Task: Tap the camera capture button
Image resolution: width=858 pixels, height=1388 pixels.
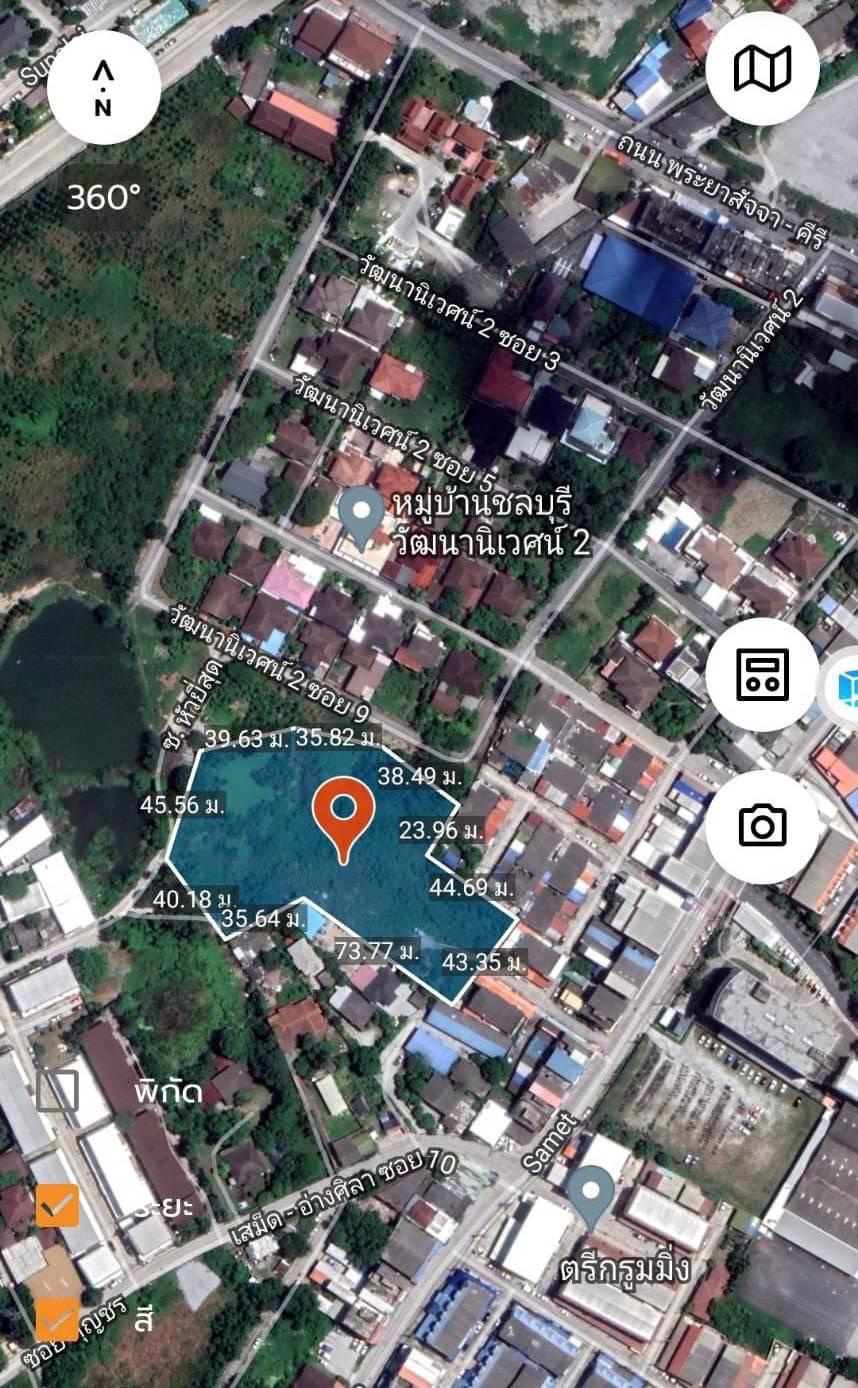Action: [762, 826]
